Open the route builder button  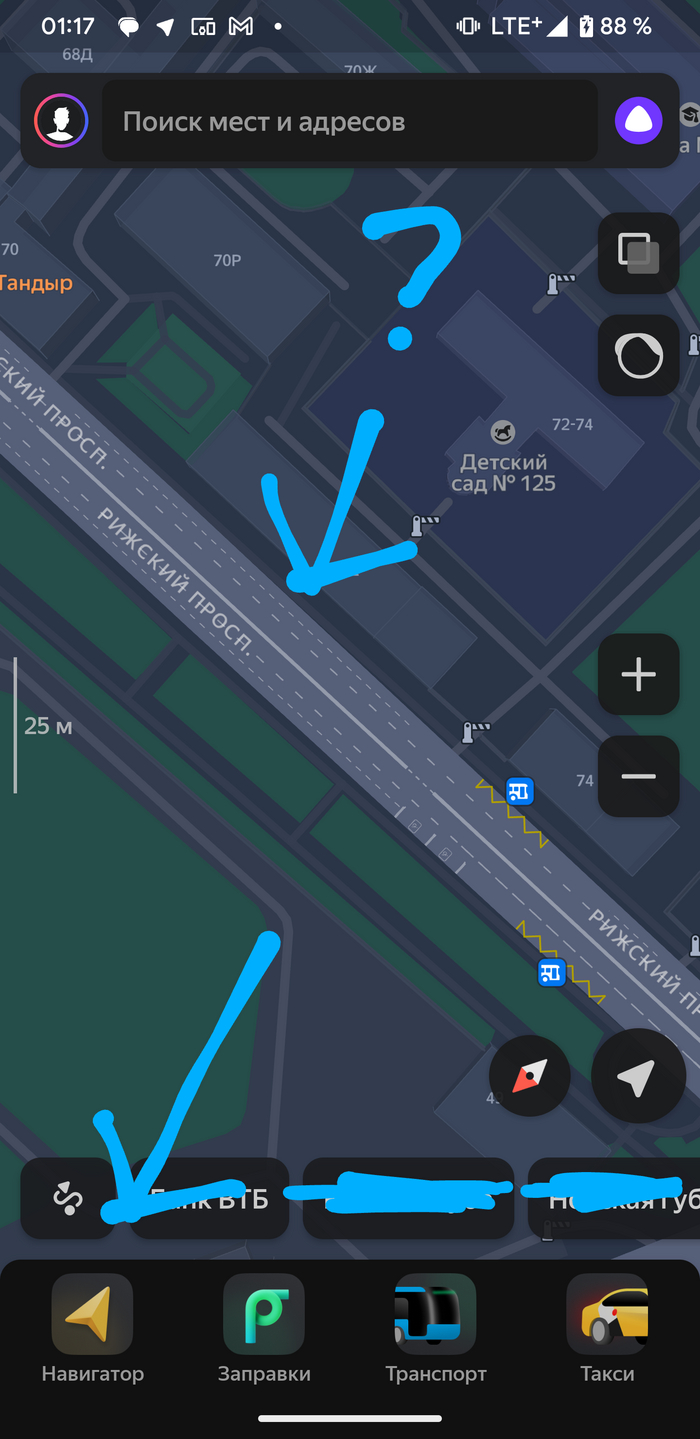click(67, 1198)
